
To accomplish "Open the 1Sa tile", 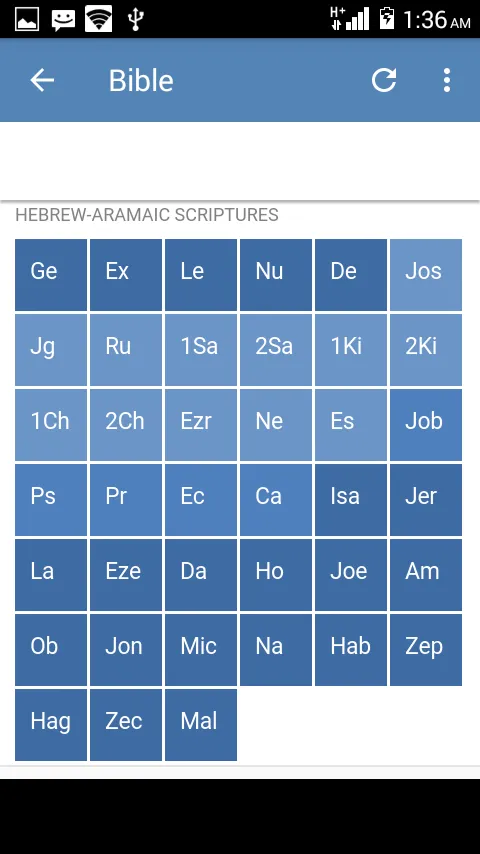I will (201, 350).
